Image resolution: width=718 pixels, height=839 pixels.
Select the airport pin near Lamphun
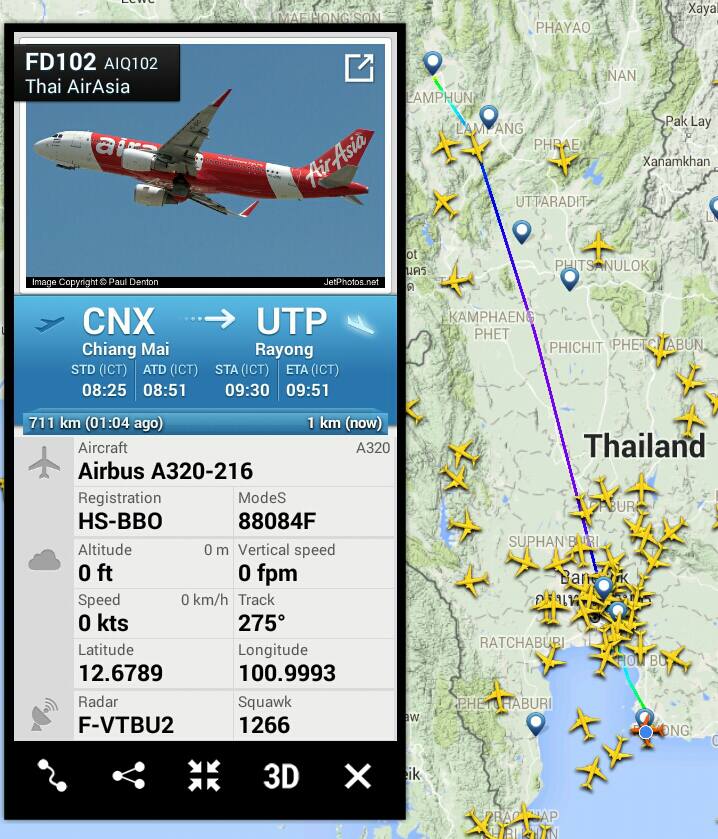click(433, 63)
